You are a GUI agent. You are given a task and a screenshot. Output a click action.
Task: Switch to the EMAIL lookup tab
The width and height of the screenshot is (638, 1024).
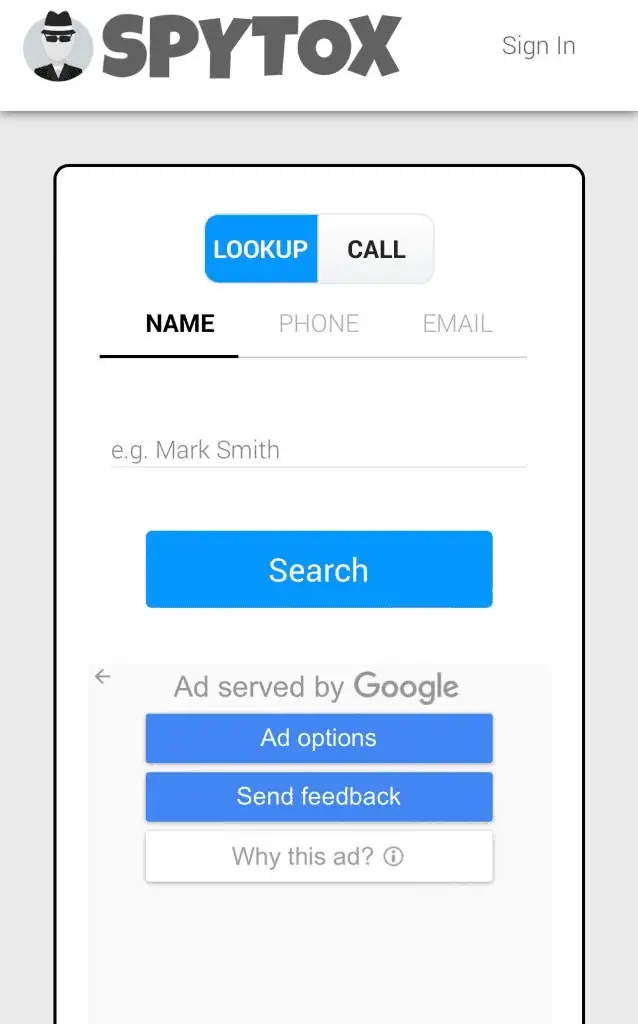pyautogui.click(x=457, y=324)
